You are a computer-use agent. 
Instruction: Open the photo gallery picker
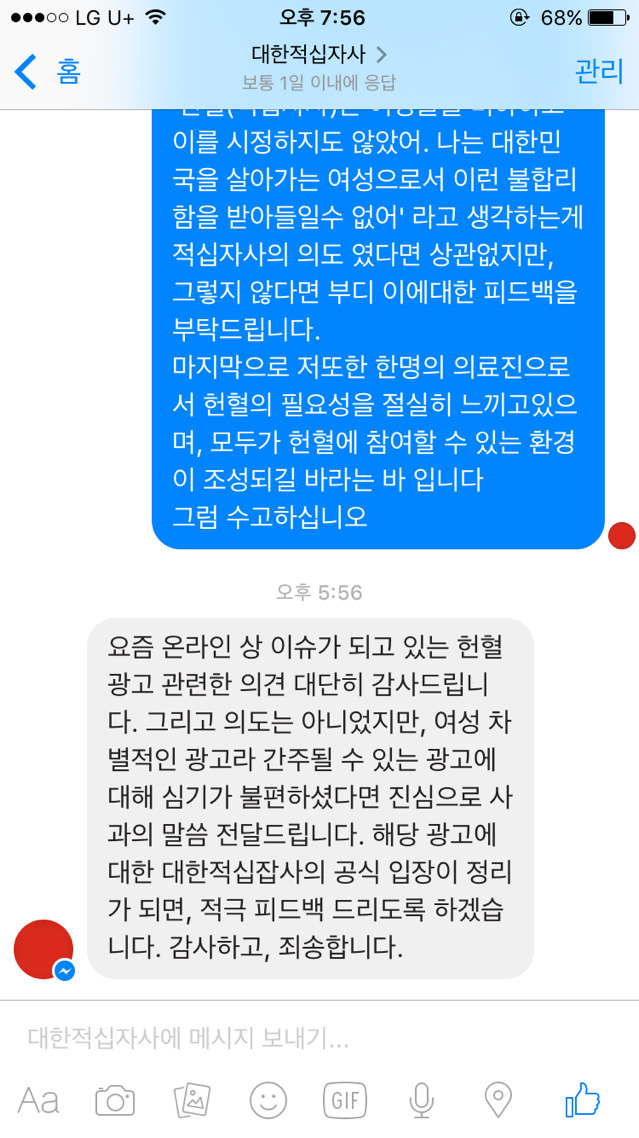pyautogui.click(x=191, y=1101)
